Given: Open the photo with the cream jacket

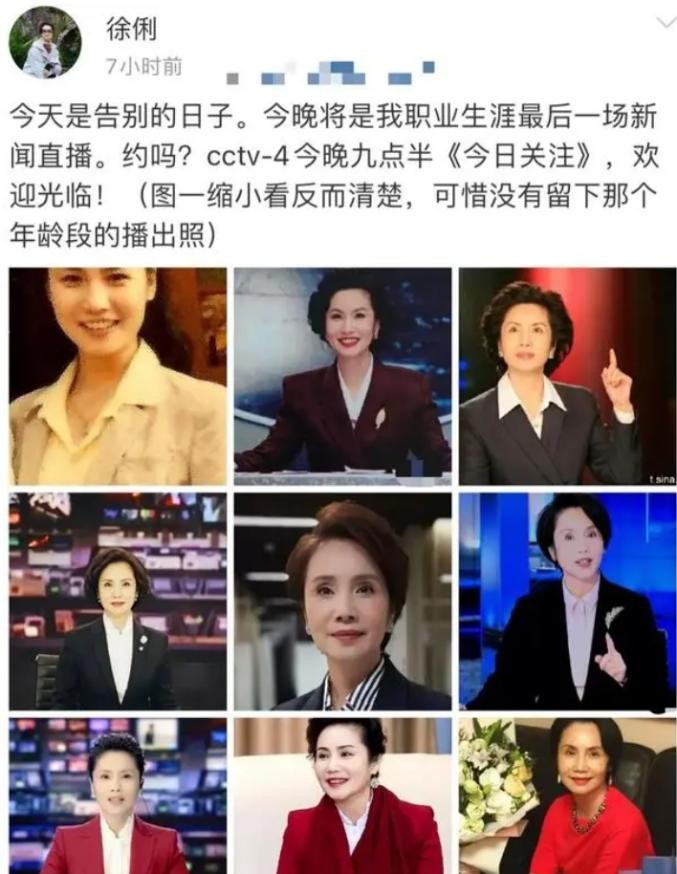Looking at the screenshot, I should point(118,376).
